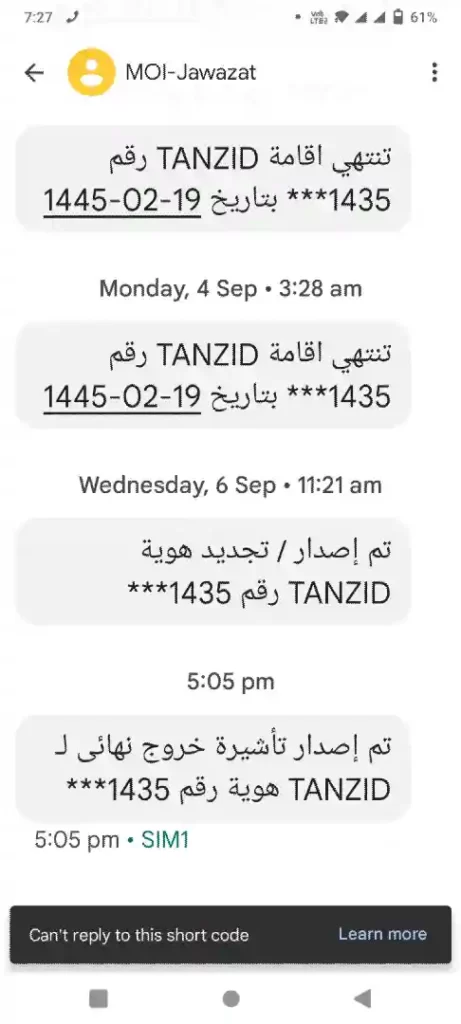Open the underlined date in the first message

point(122,200)
